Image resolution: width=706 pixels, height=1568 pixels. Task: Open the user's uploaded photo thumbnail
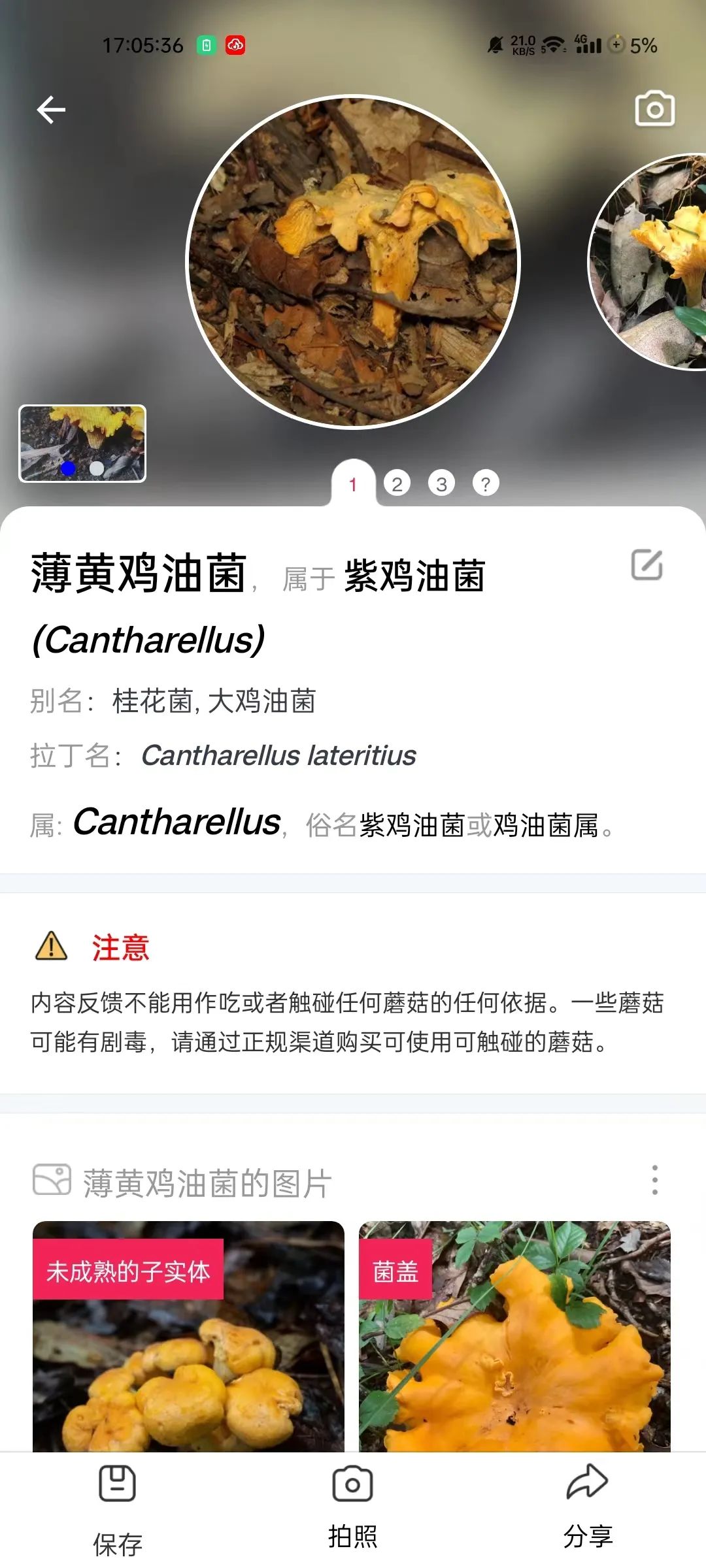coord(82,444)
